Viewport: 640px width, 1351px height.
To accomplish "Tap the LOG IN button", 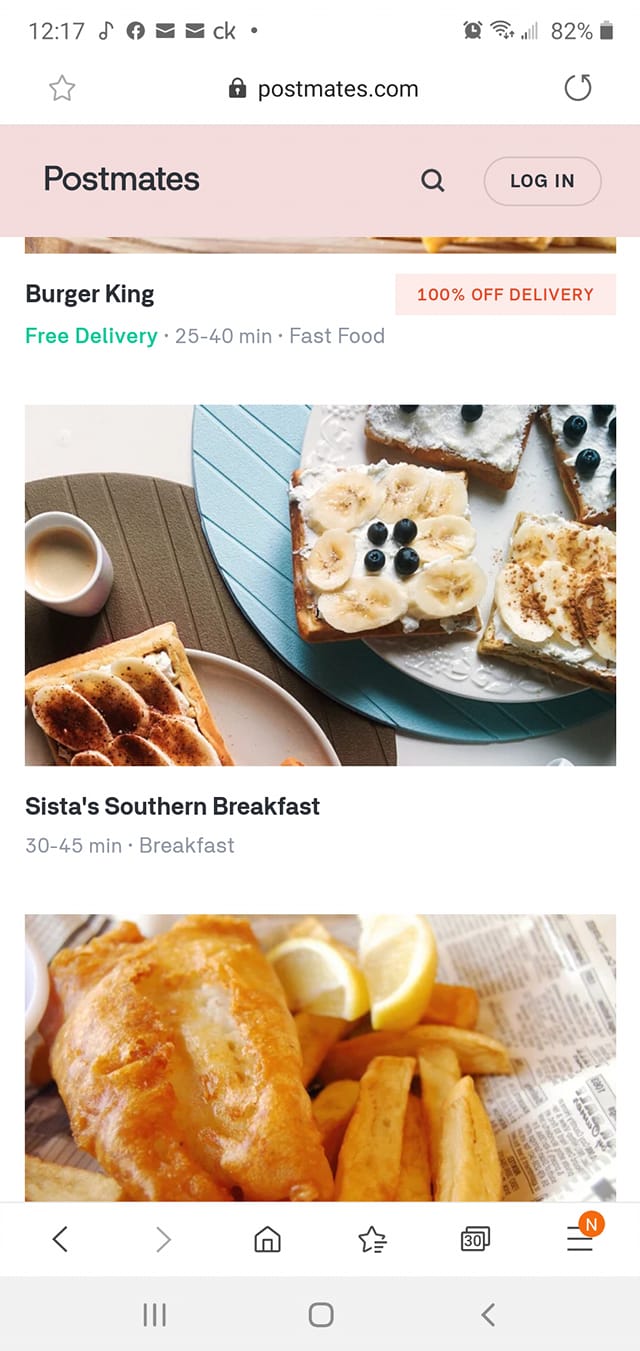I will (542, 181).
